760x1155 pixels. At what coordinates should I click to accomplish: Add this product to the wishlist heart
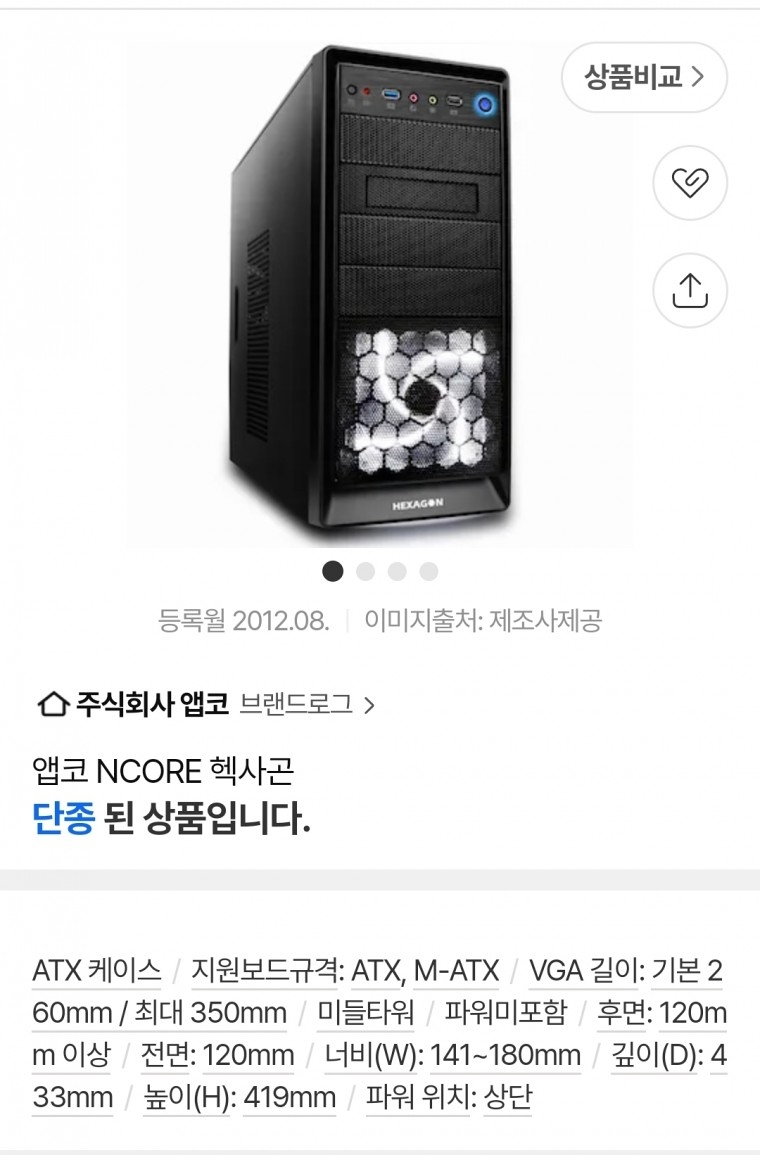pyautogui.click(x=689, y=182)
